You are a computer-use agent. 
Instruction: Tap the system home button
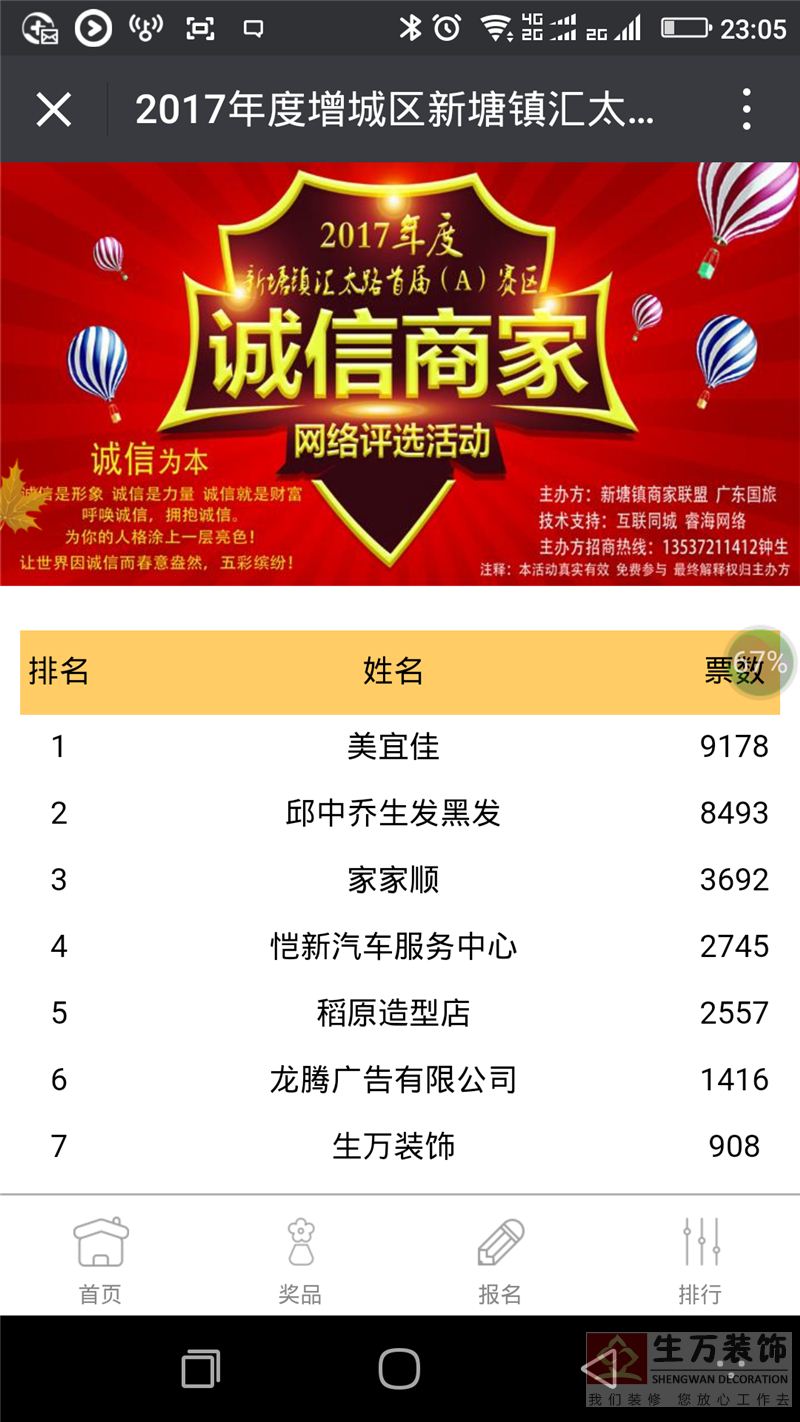(399, 1368)
